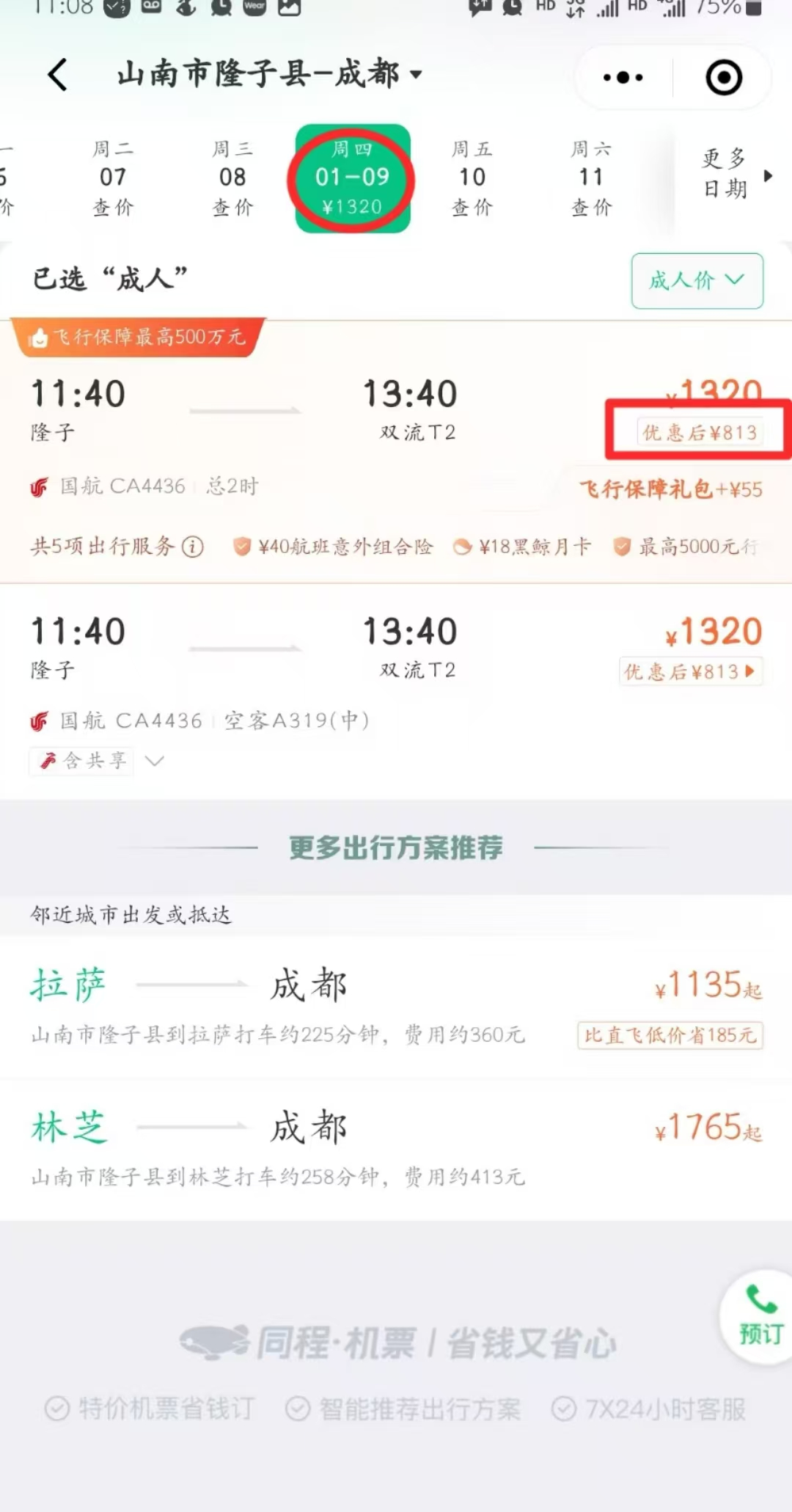Call the 预订 phone booking button
792x1512 pixels.
pyautogui.click(x=760, y=1317)
